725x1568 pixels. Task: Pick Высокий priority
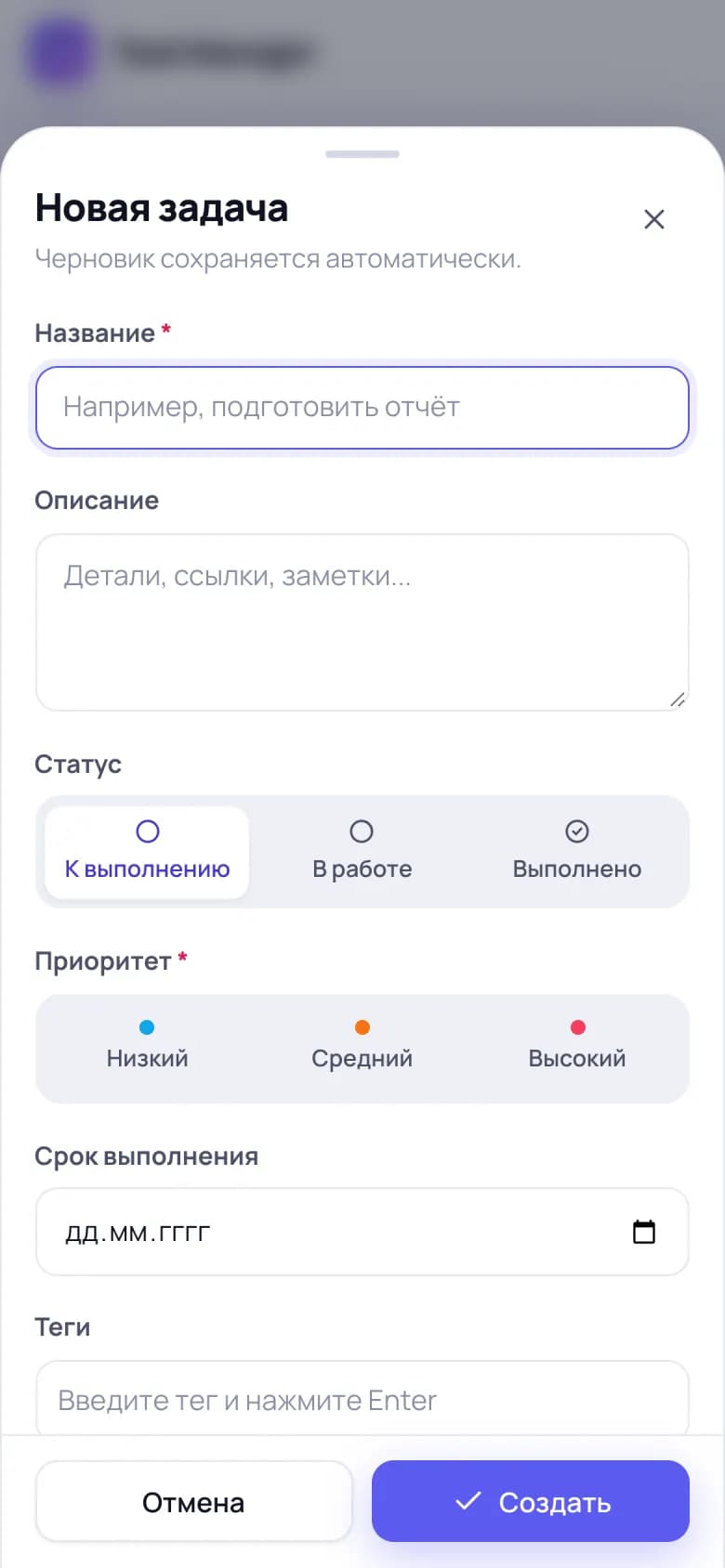[577, 1049]
